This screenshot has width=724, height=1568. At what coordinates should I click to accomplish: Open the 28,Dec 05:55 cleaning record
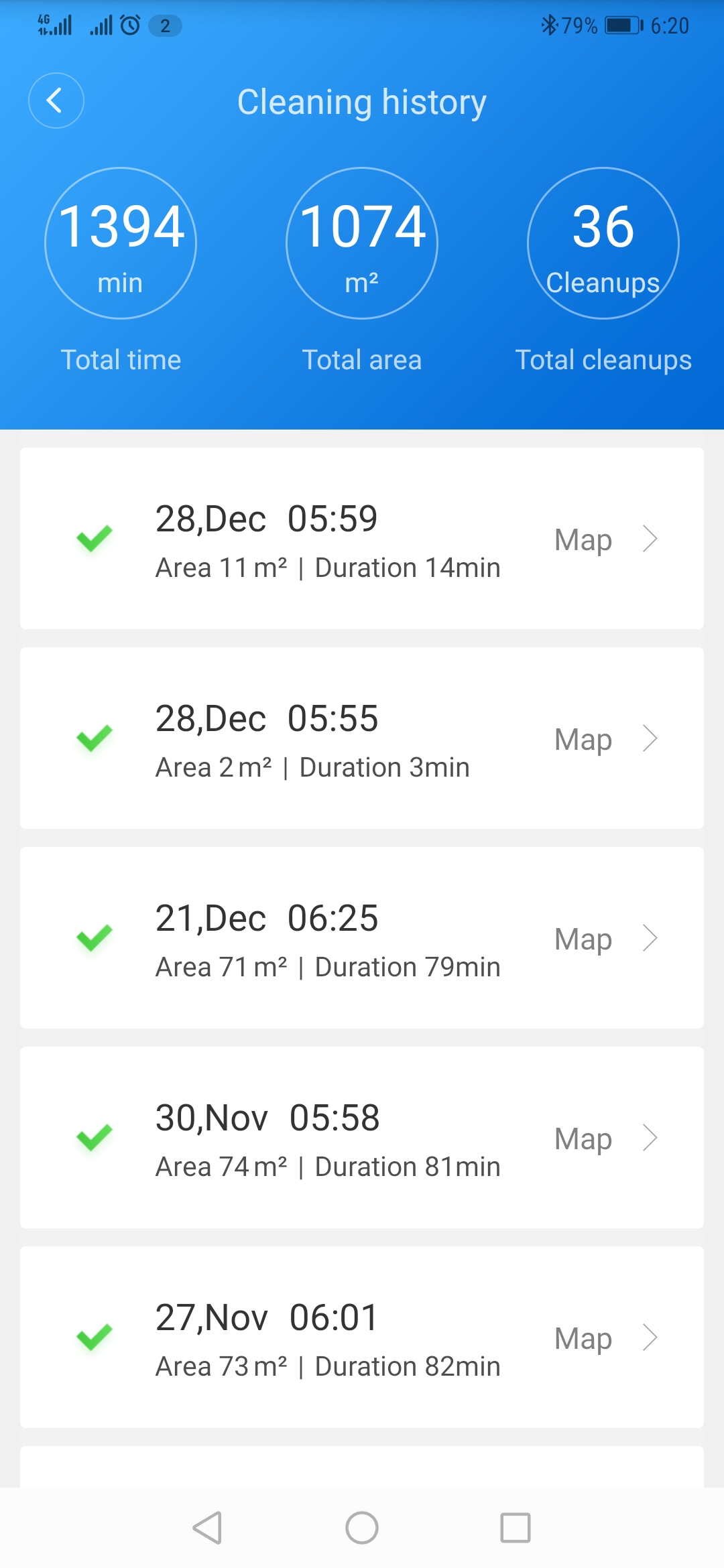click(x=362, y=738)
